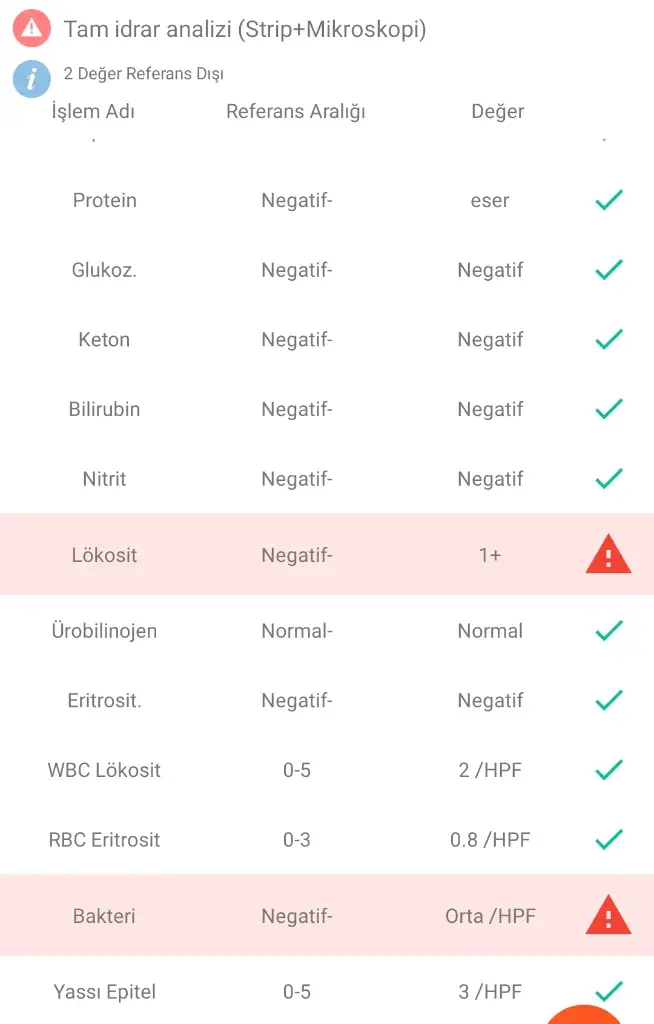The height and width of the screenshot is (1024, 654).
Task: Tap the blue info icon
Action: 33,77
